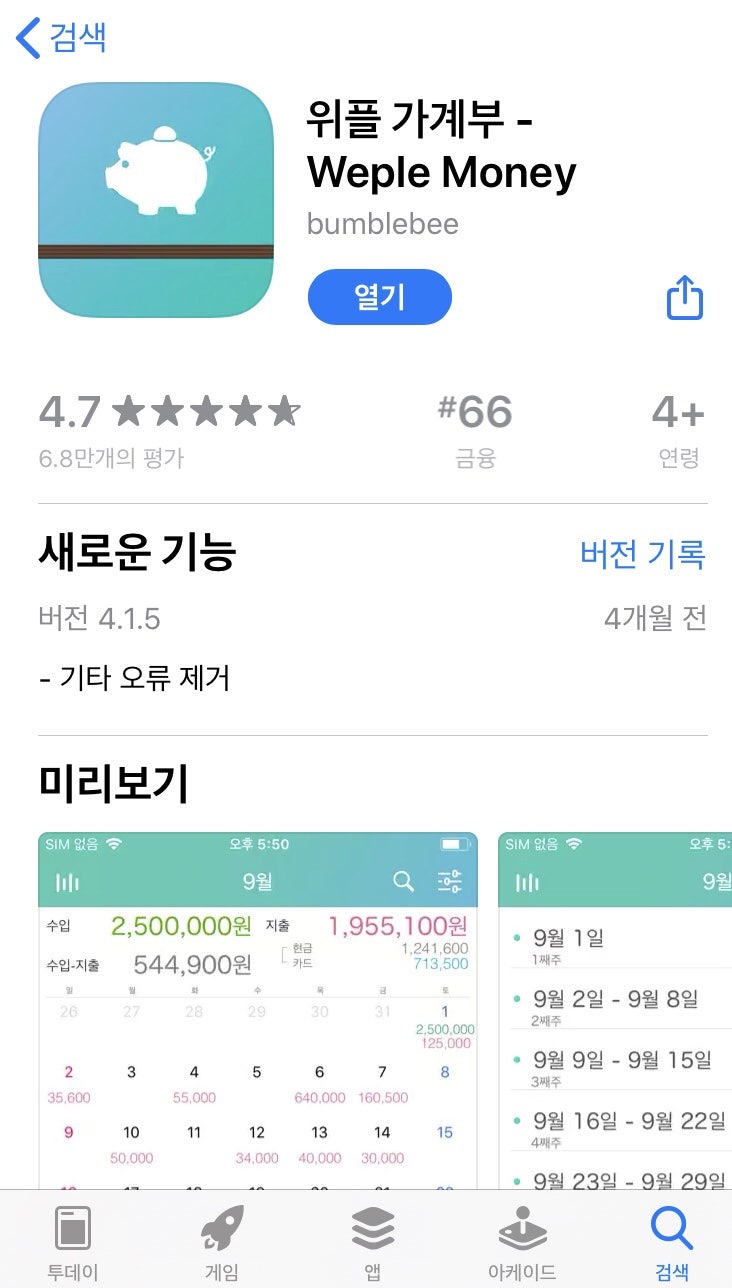
Task: Select the 검색 tab in bottom bar
Action: (671, 1243)
